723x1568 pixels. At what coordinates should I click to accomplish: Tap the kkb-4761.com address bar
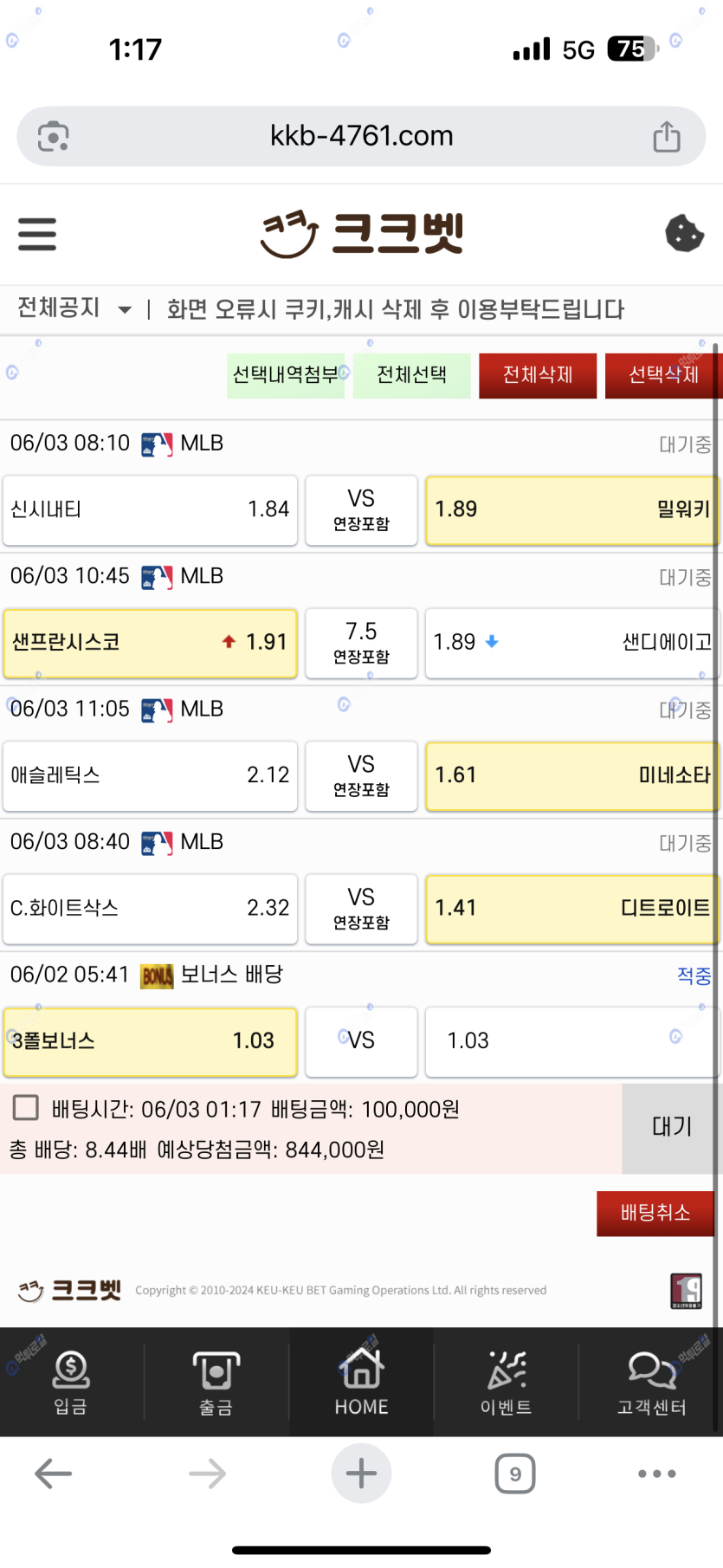pos(361,136)
